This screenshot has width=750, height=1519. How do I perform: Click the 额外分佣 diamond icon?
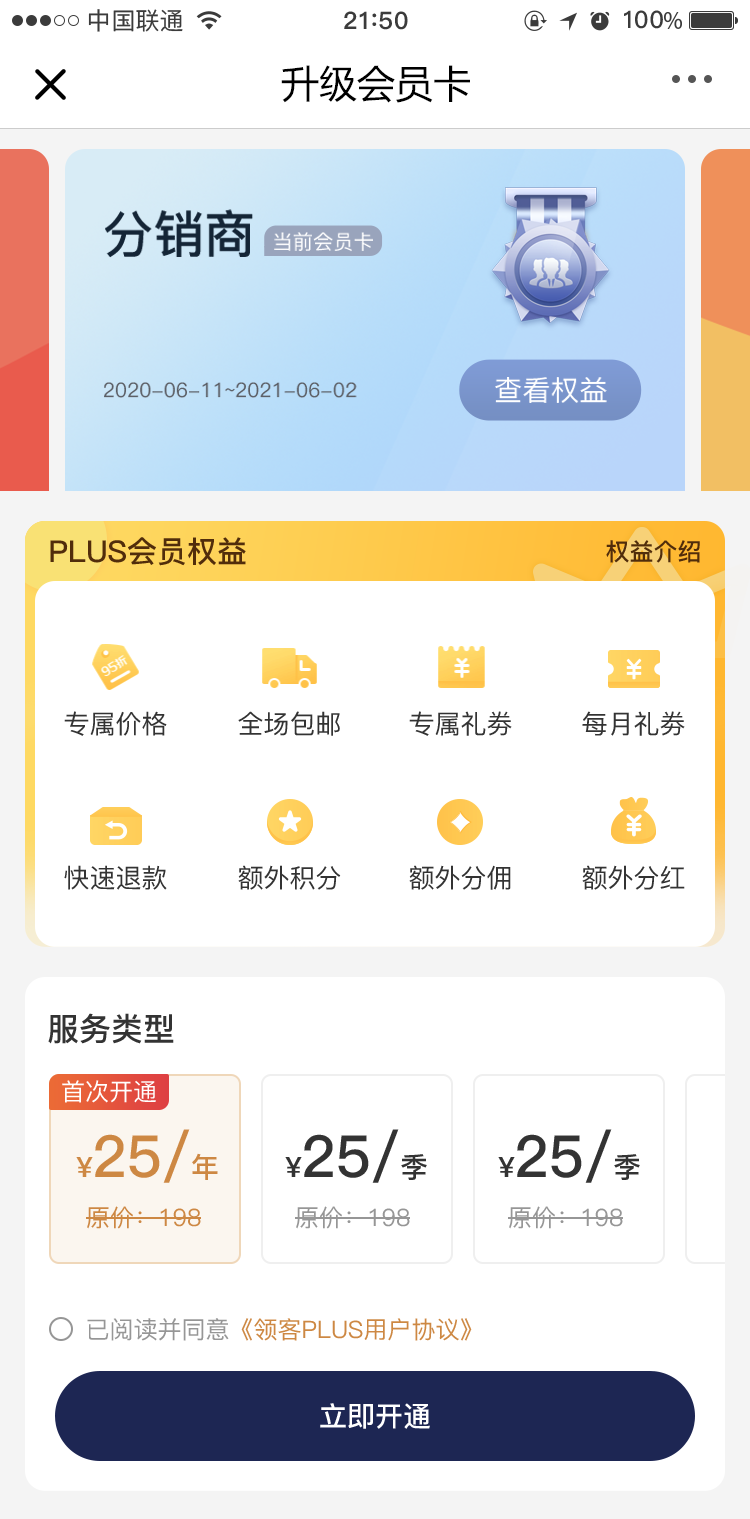(460, 823)
